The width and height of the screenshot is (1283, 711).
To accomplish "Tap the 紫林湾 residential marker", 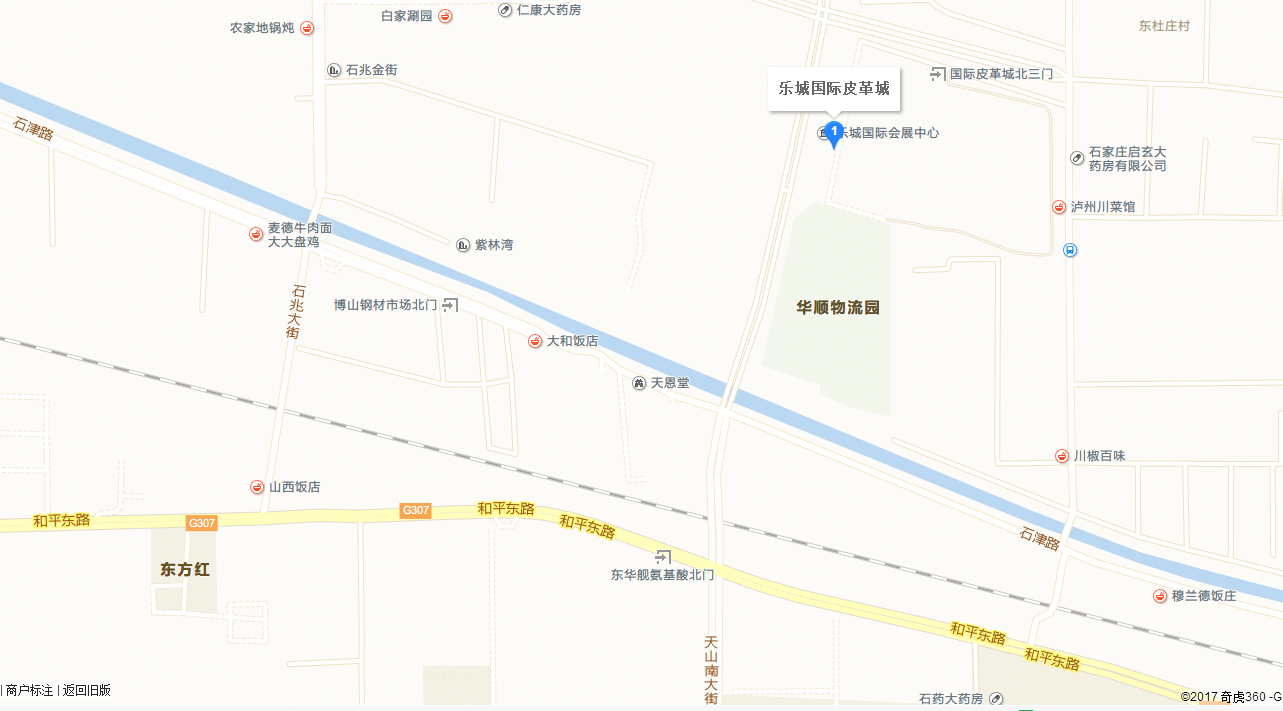I will pyautogui.click(x=463, y=245).
